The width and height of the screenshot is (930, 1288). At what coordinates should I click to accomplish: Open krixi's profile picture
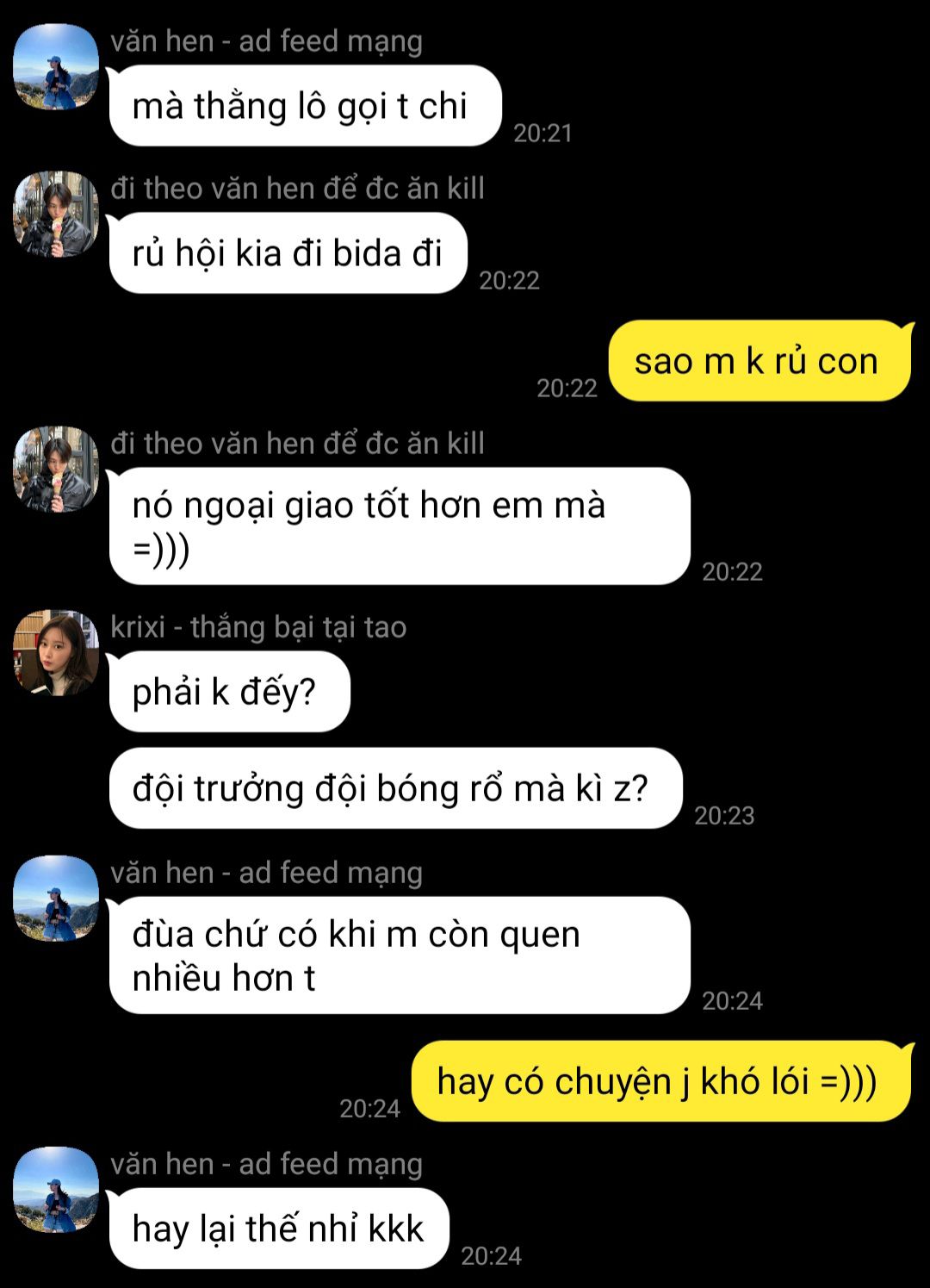point(56,653)
